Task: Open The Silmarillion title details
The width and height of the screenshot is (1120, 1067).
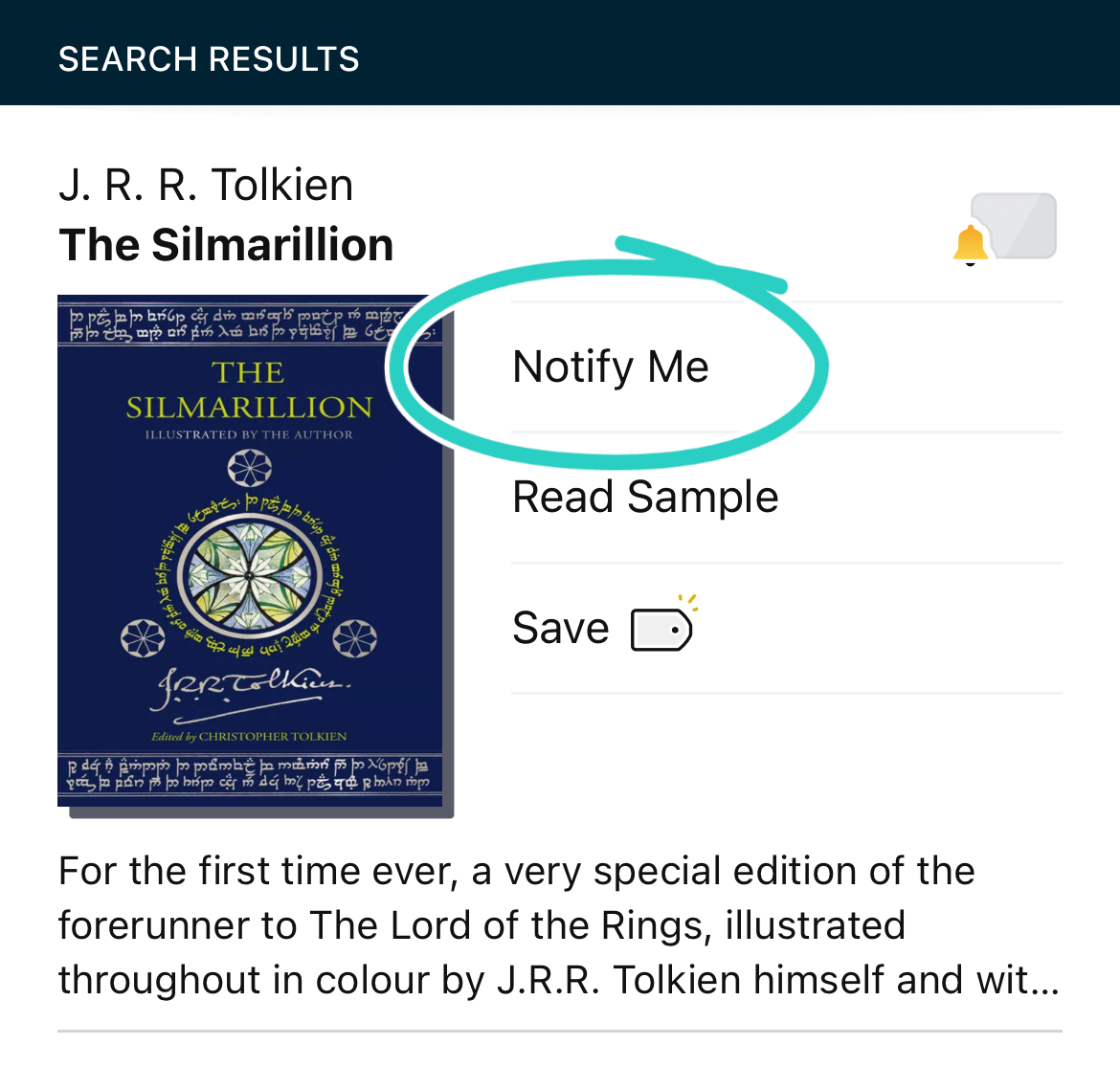Action: (226, 245)
